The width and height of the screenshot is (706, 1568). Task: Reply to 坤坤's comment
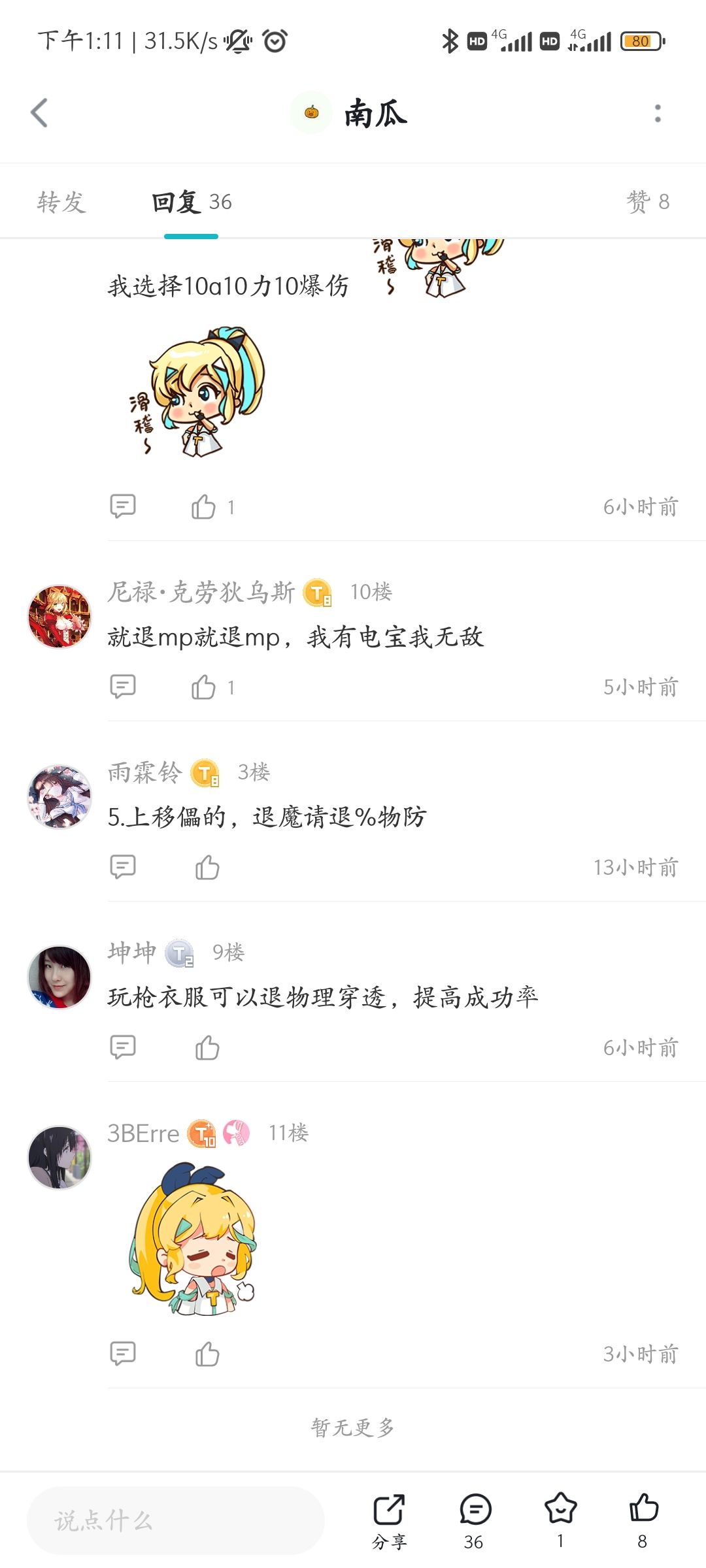click(123, 1047)
